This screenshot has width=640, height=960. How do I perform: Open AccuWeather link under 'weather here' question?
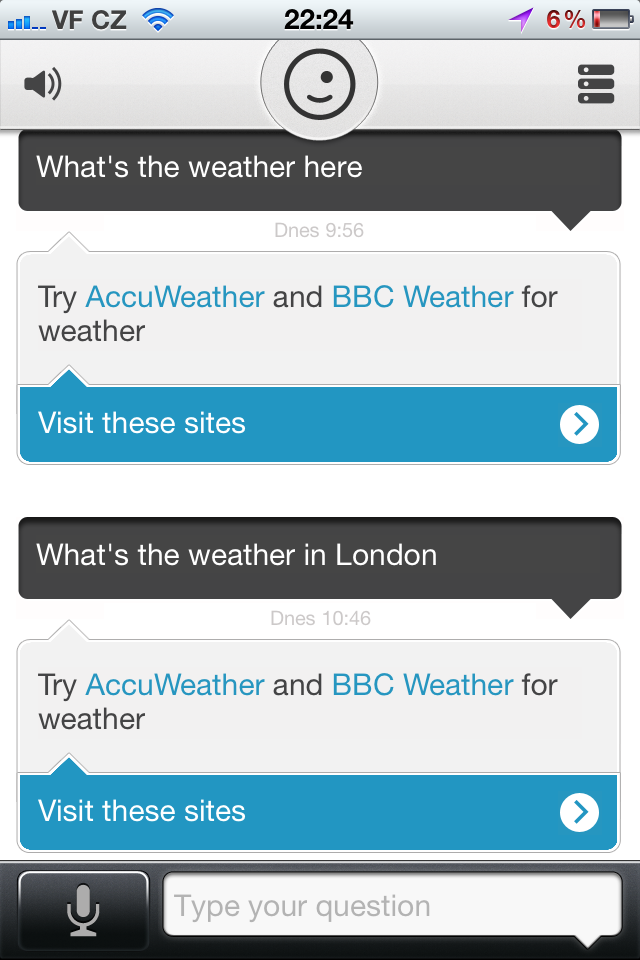point(175,297)
